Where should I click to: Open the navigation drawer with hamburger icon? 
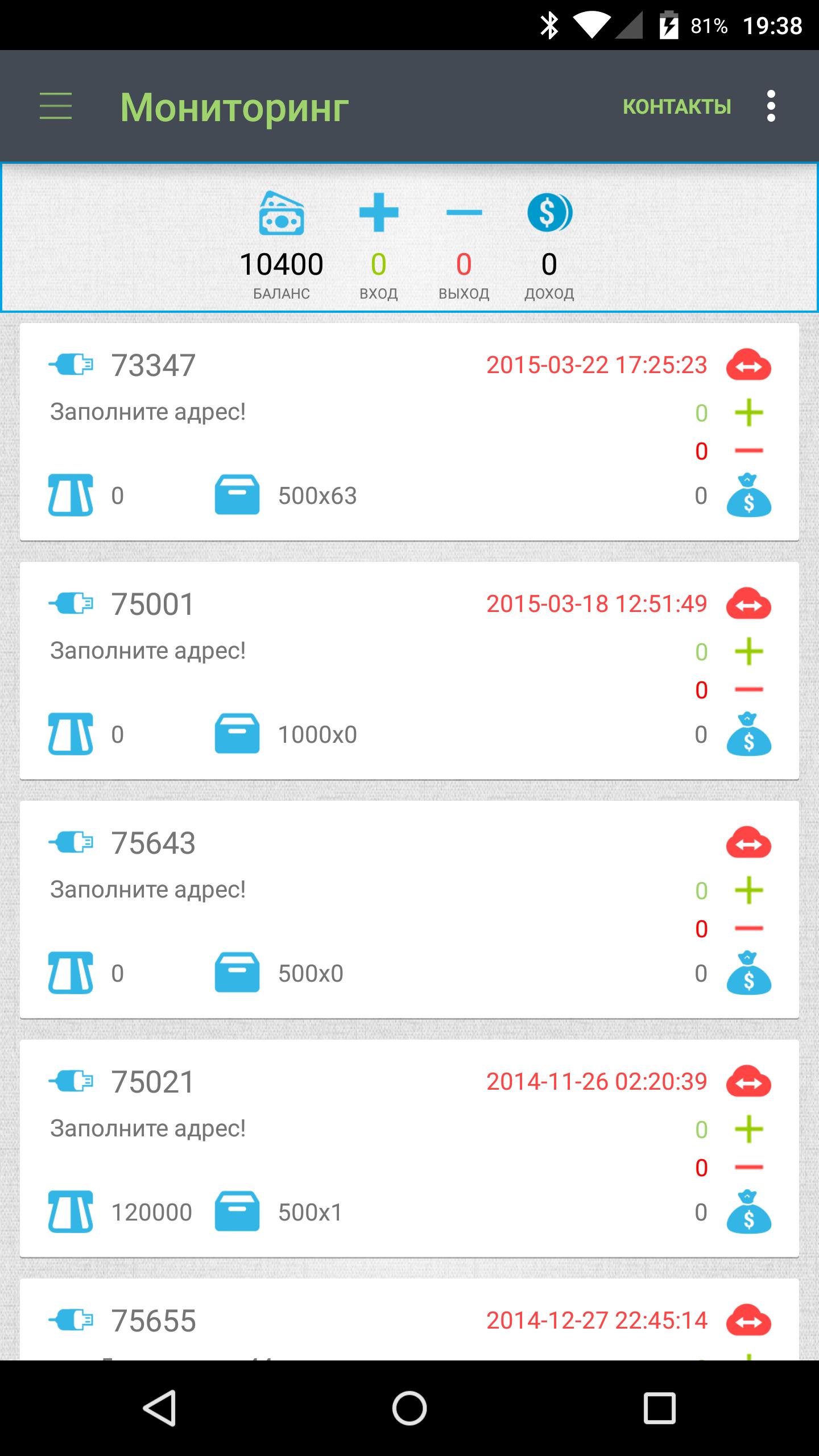pyautogui.click(x=55, y=106)
